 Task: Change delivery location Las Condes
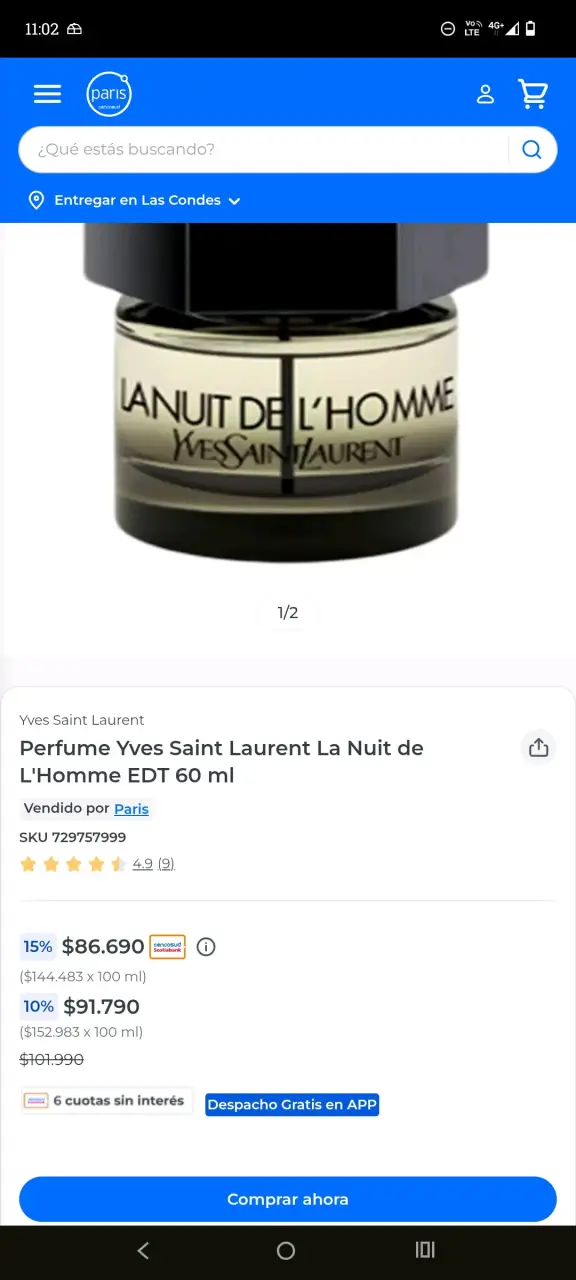(135, 200)
